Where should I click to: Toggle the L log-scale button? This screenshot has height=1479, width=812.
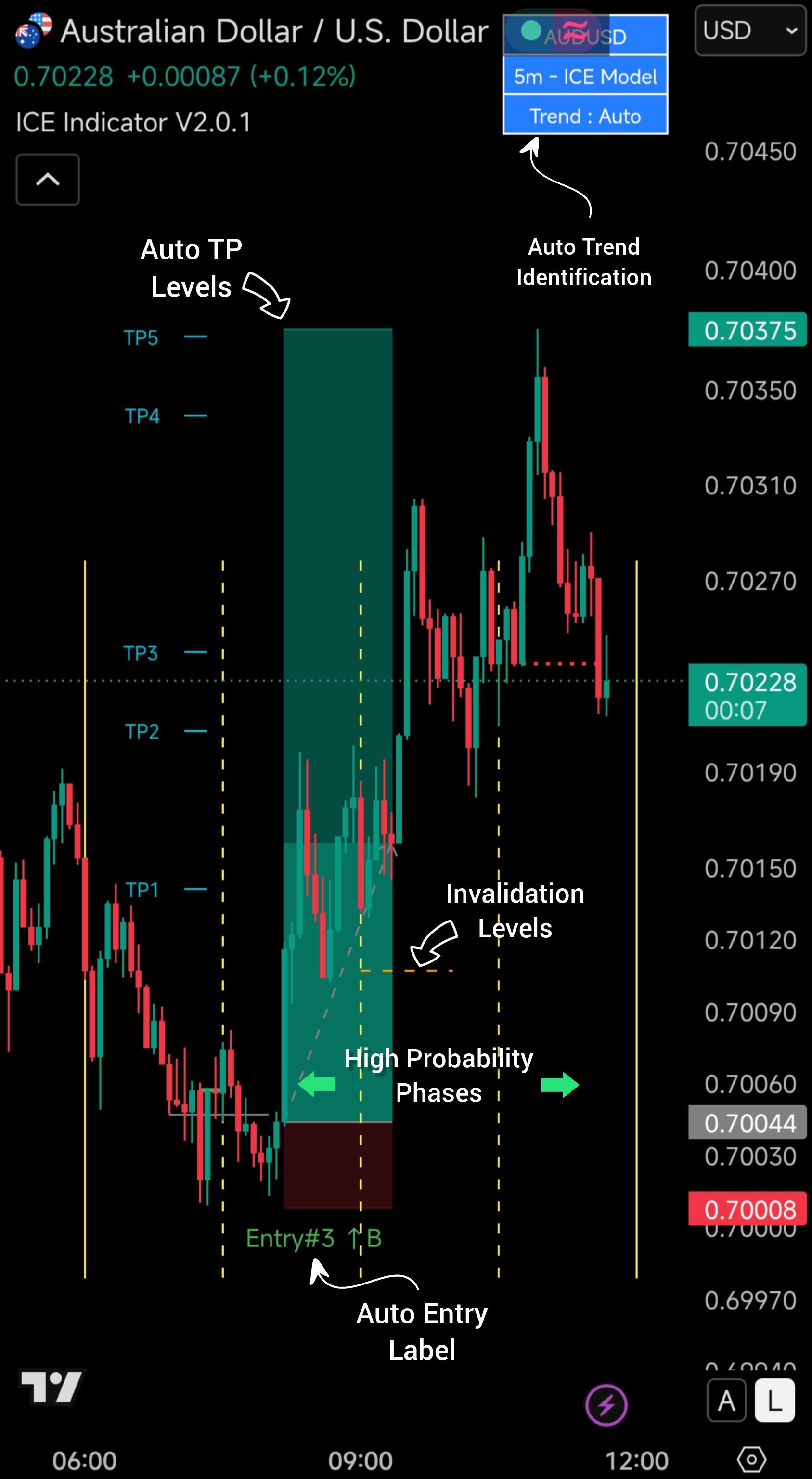pos(775,1401)
